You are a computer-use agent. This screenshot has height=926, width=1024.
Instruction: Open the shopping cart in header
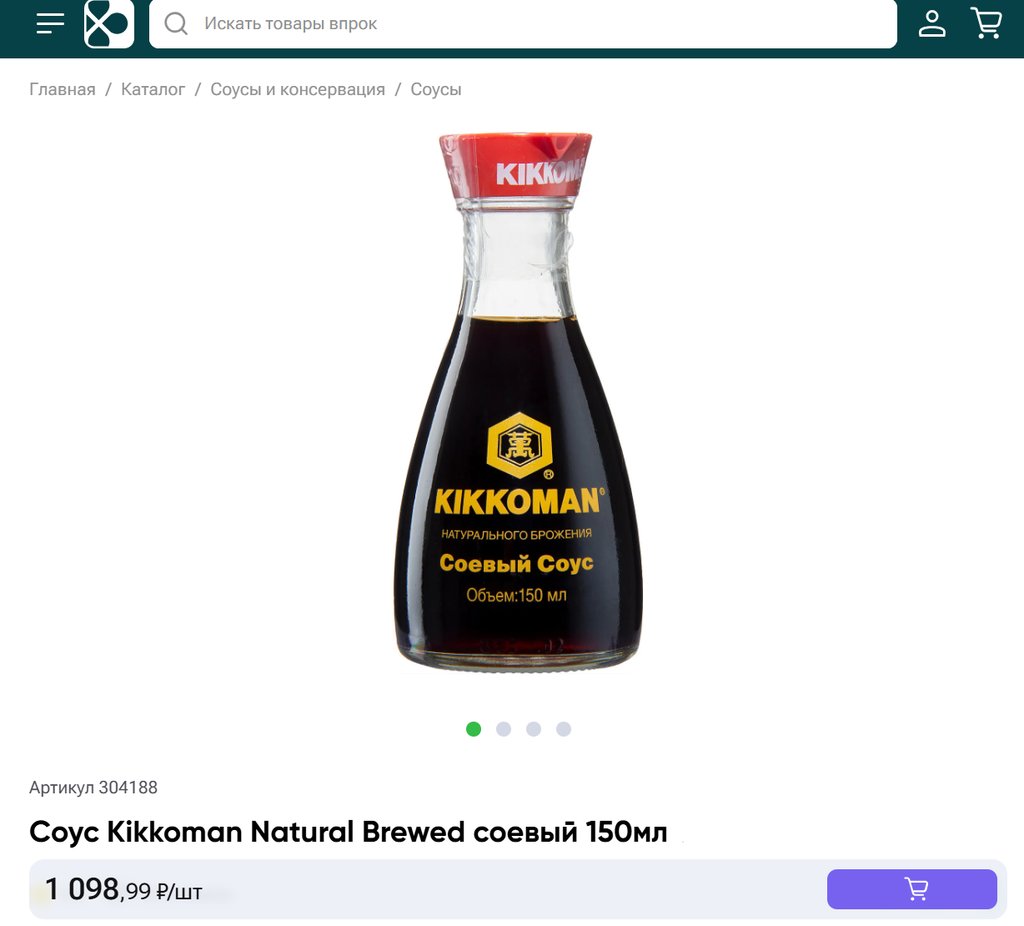tap(986, 24)
